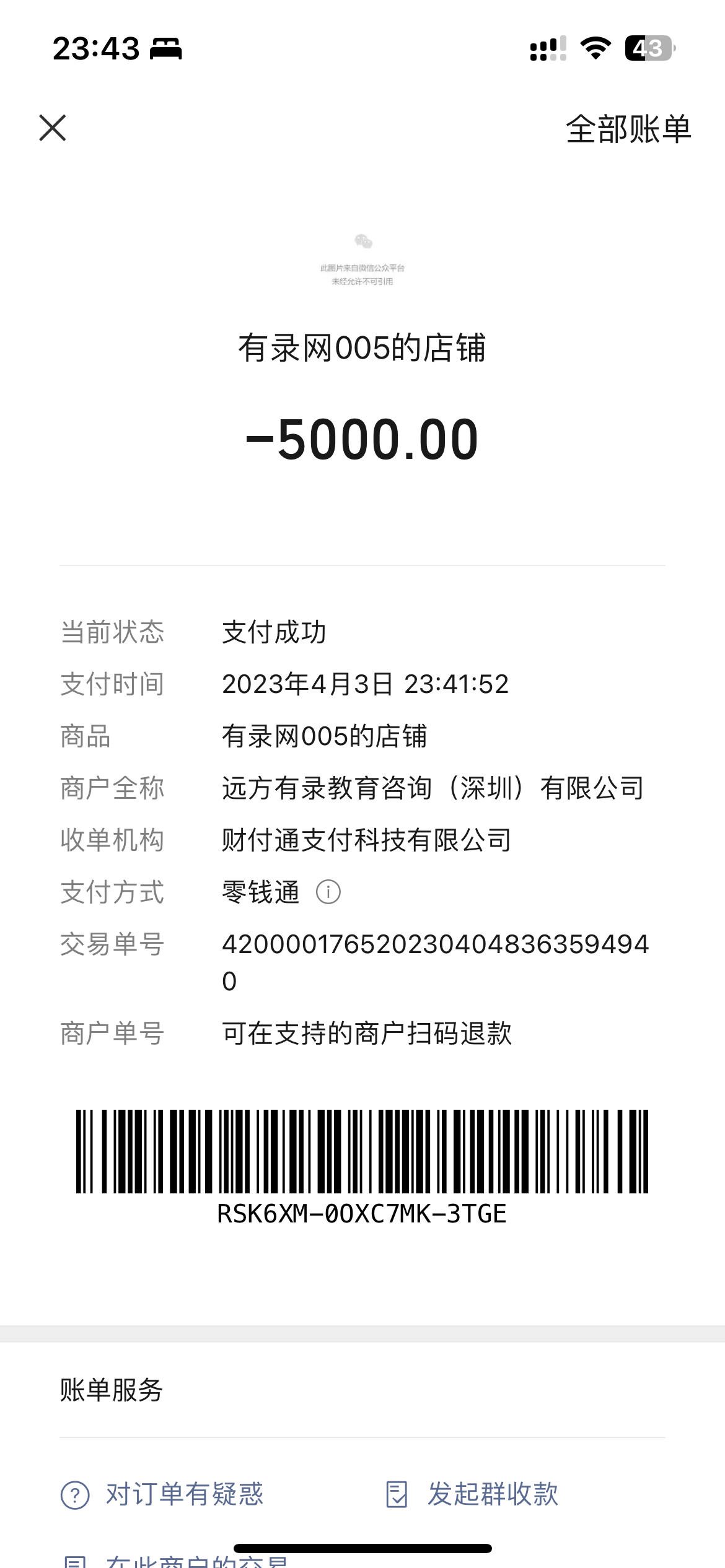
Task: Tap the info icon next to 零钱通
Action: tap(328, 892)
